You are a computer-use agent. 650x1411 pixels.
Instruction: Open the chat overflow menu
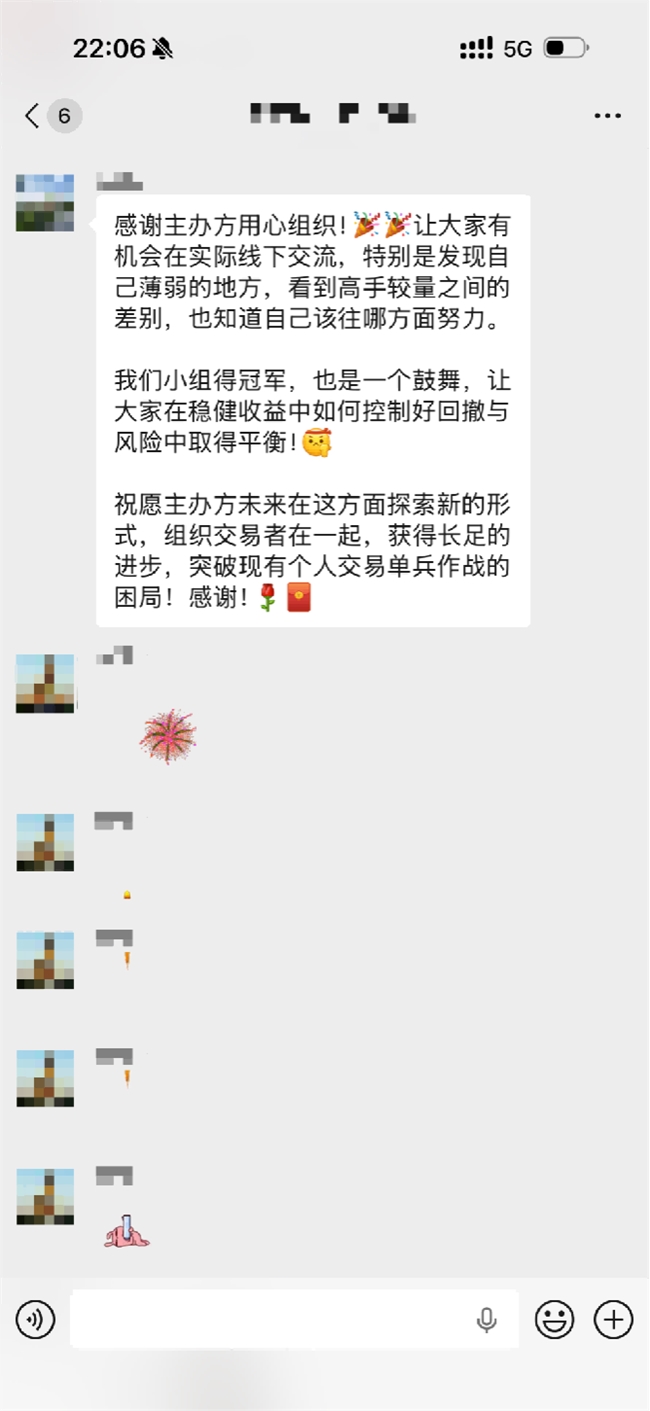(607, 116)
